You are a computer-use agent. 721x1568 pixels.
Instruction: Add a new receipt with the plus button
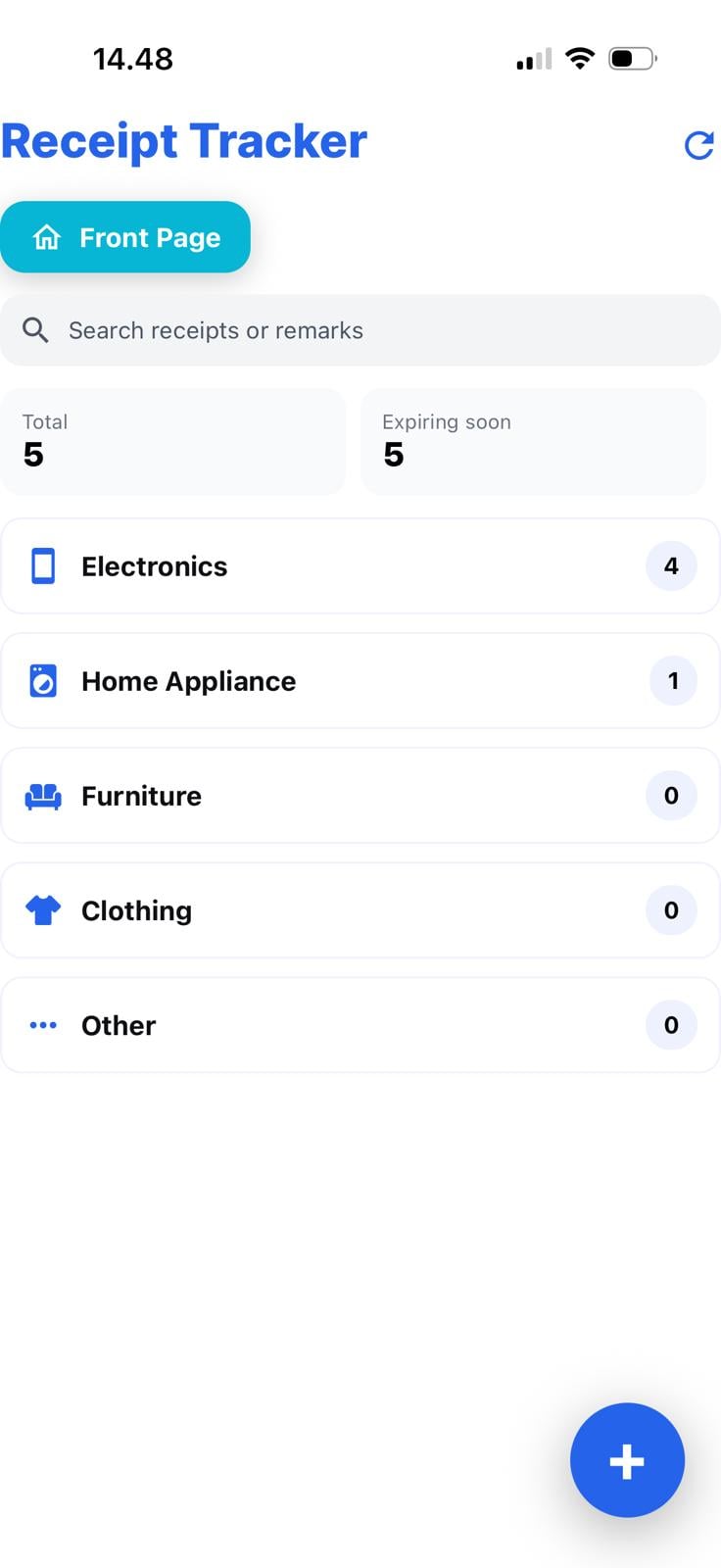click(627, 1460)
